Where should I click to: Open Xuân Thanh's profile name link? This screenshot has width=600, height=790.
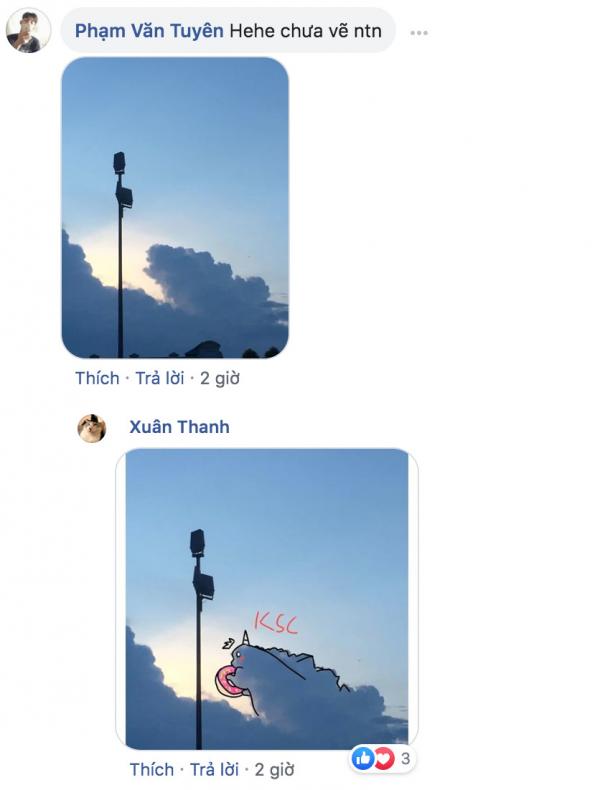[179, 427]
